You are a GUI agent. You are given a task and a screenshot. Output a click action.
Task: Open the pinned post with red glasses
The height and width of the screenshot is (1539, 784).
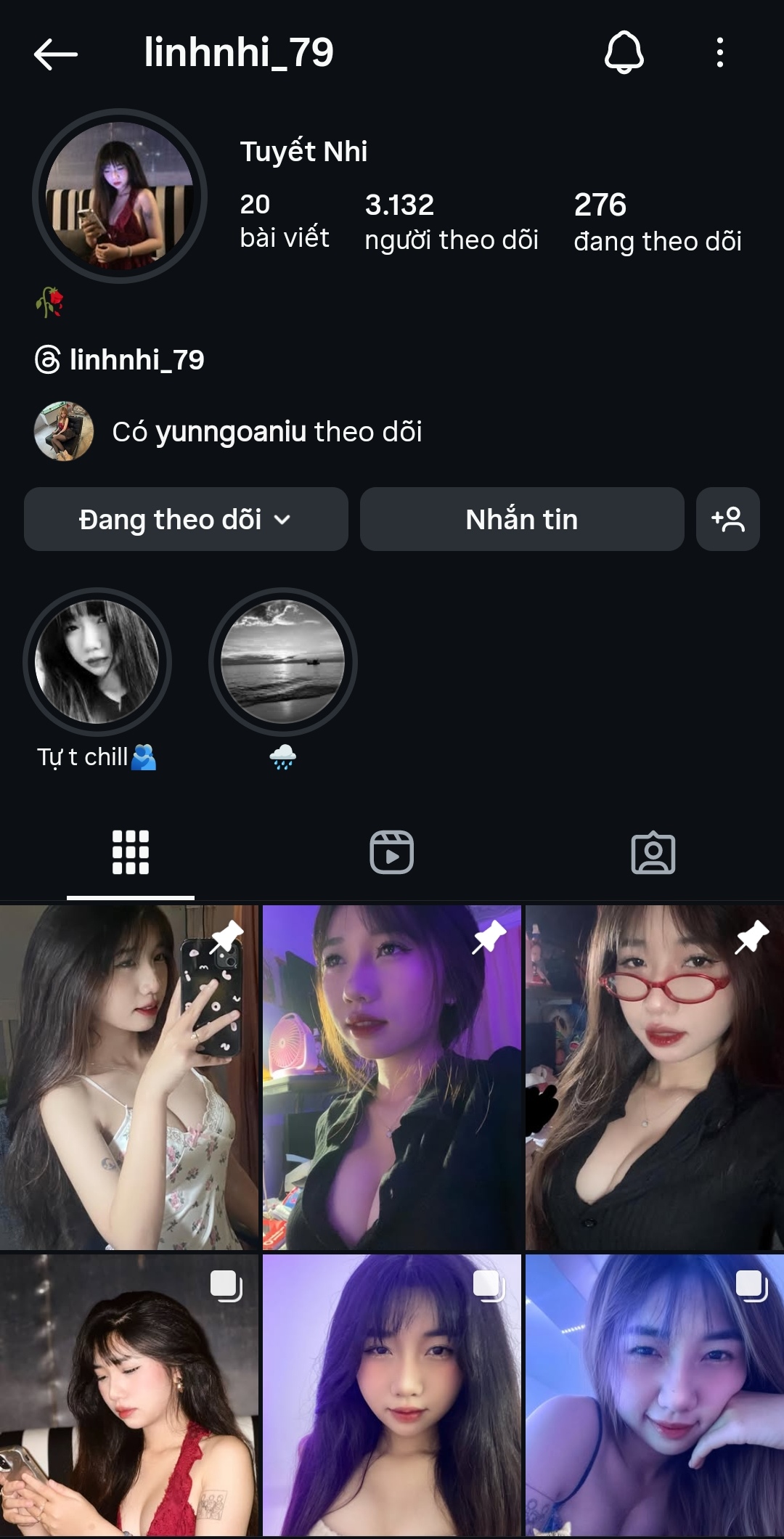click(x=654, y=1077)
